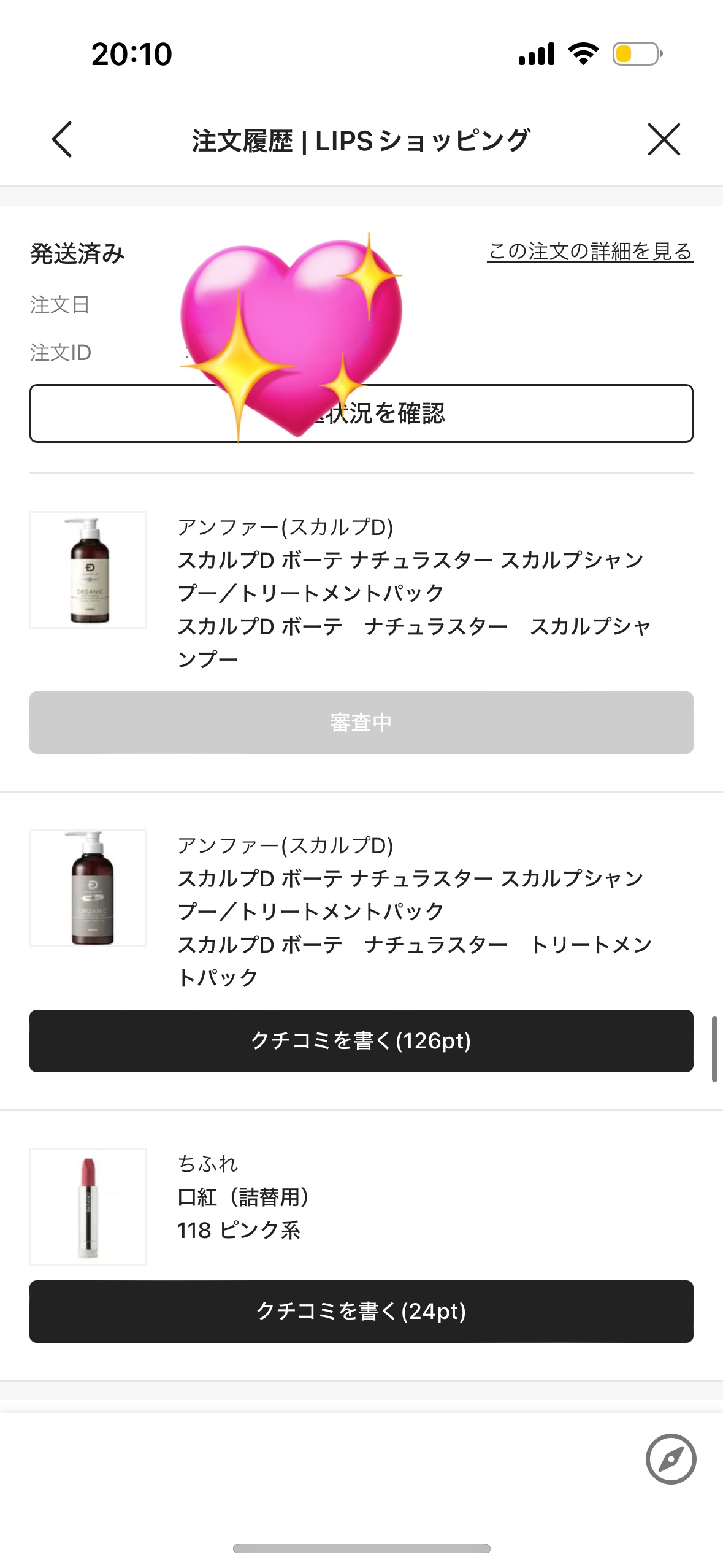This screenshot has height=1568, width=723.
Task: Open the トリートメントパック product image
Action: pos(88,888)
